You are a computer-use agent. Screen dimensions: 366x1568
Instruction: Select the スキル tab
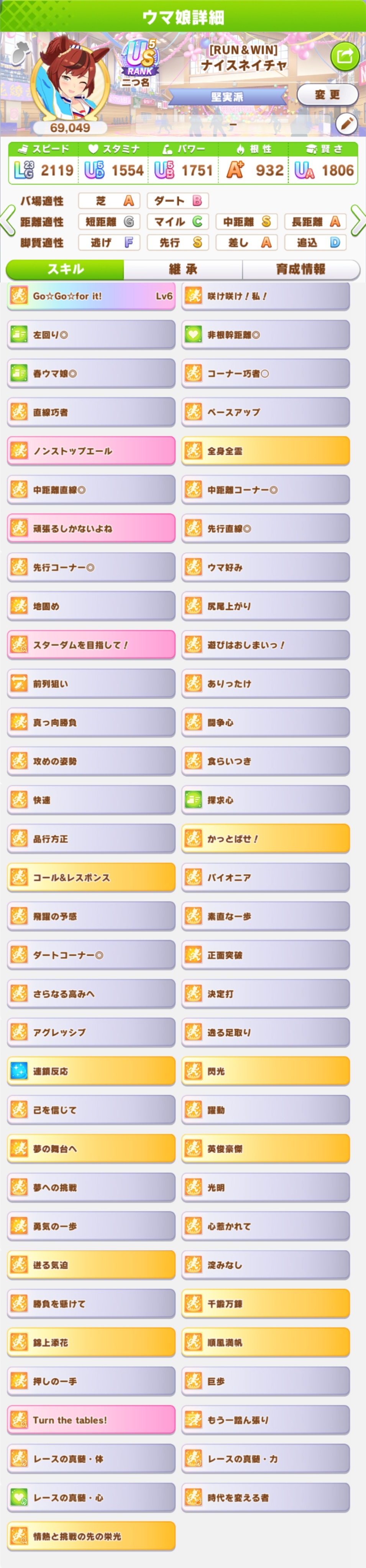click(x=65, y=269)
